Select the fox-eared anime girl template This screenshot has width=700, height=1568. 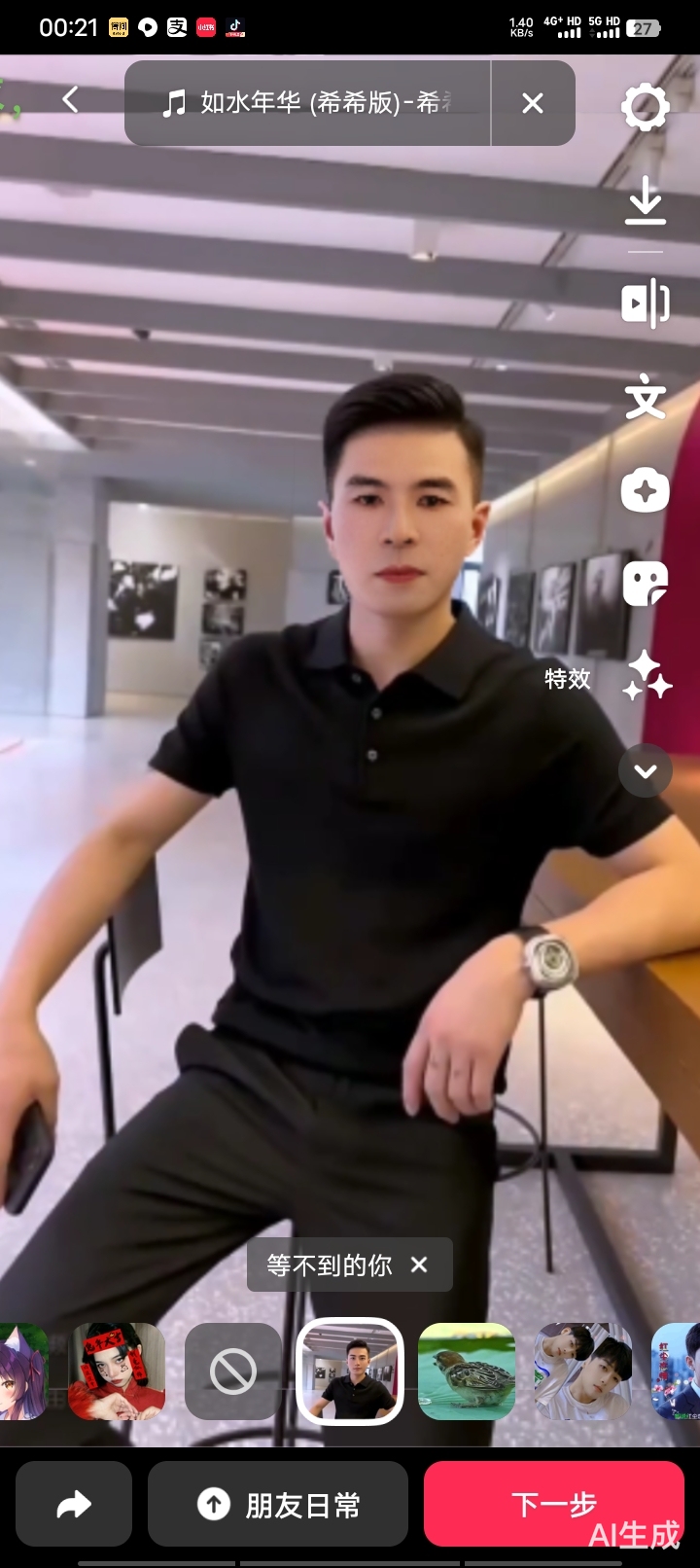coord(21,1372)
